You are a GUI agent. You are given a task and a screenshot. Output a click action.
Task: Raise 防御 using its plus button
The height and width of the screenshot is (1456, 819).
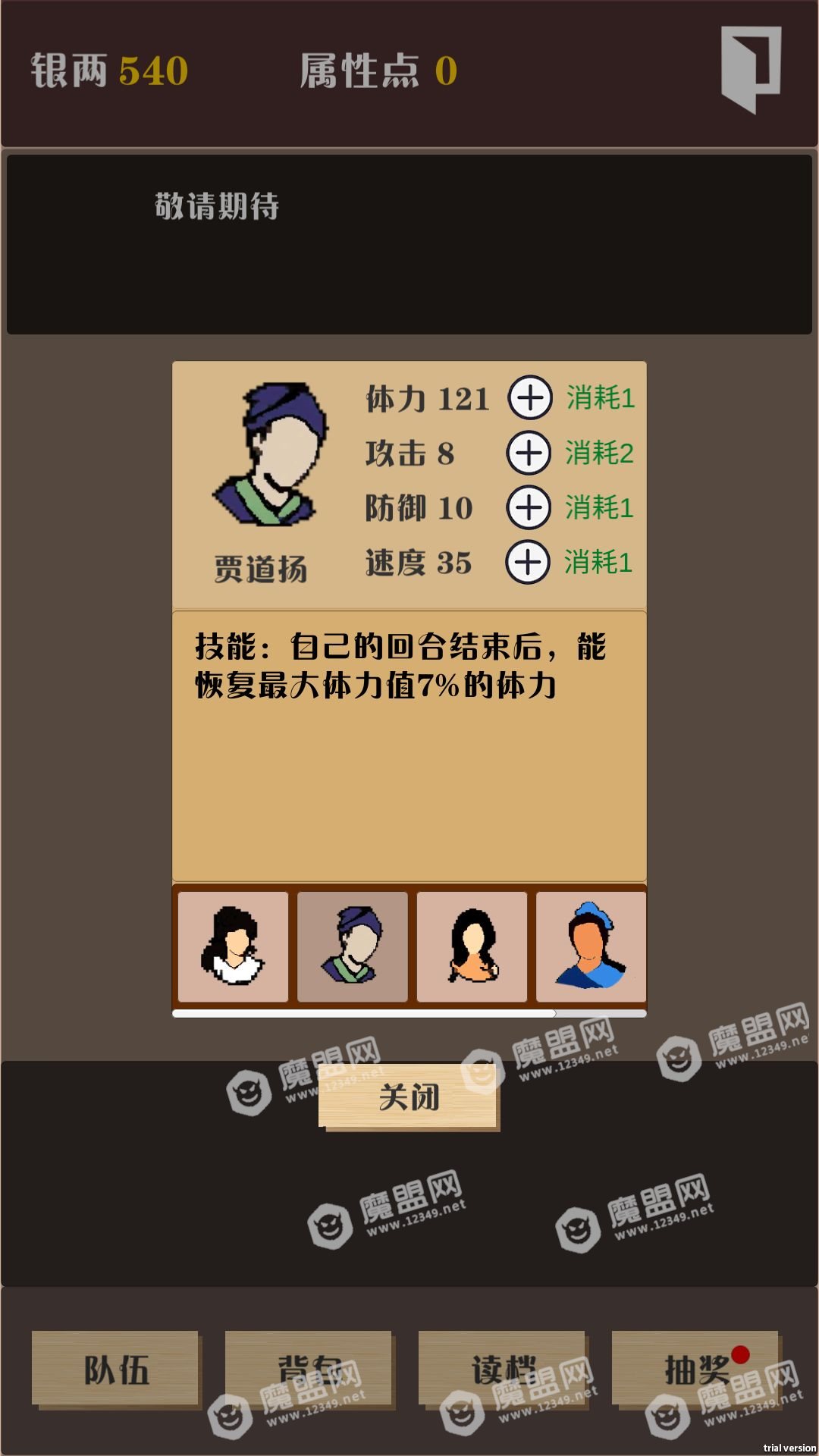tap(529, 507)
